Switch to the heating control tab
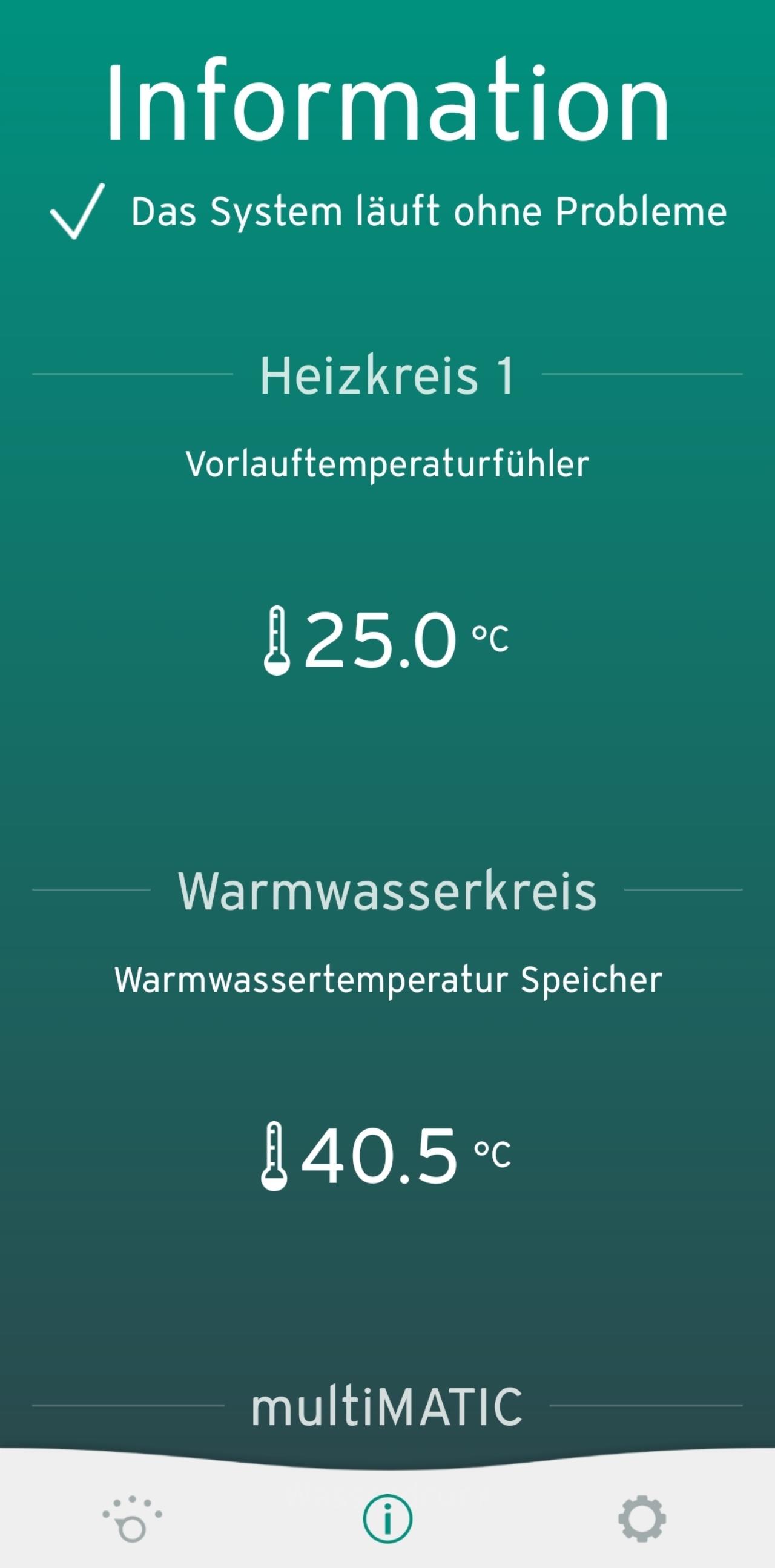 pos(132,1519)
